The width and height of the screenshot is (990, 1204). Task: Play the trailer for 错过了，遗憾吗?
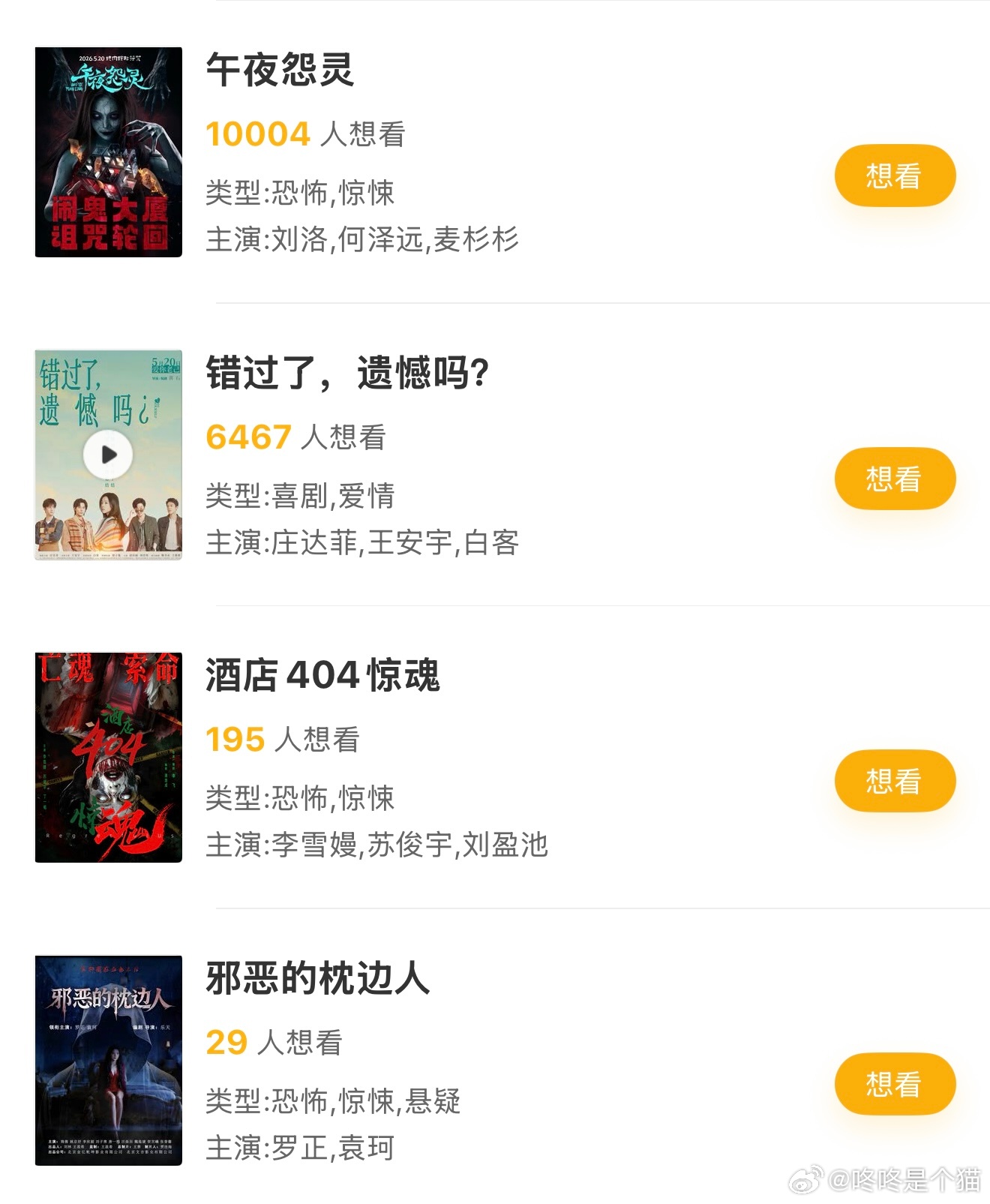coord(109,455)
